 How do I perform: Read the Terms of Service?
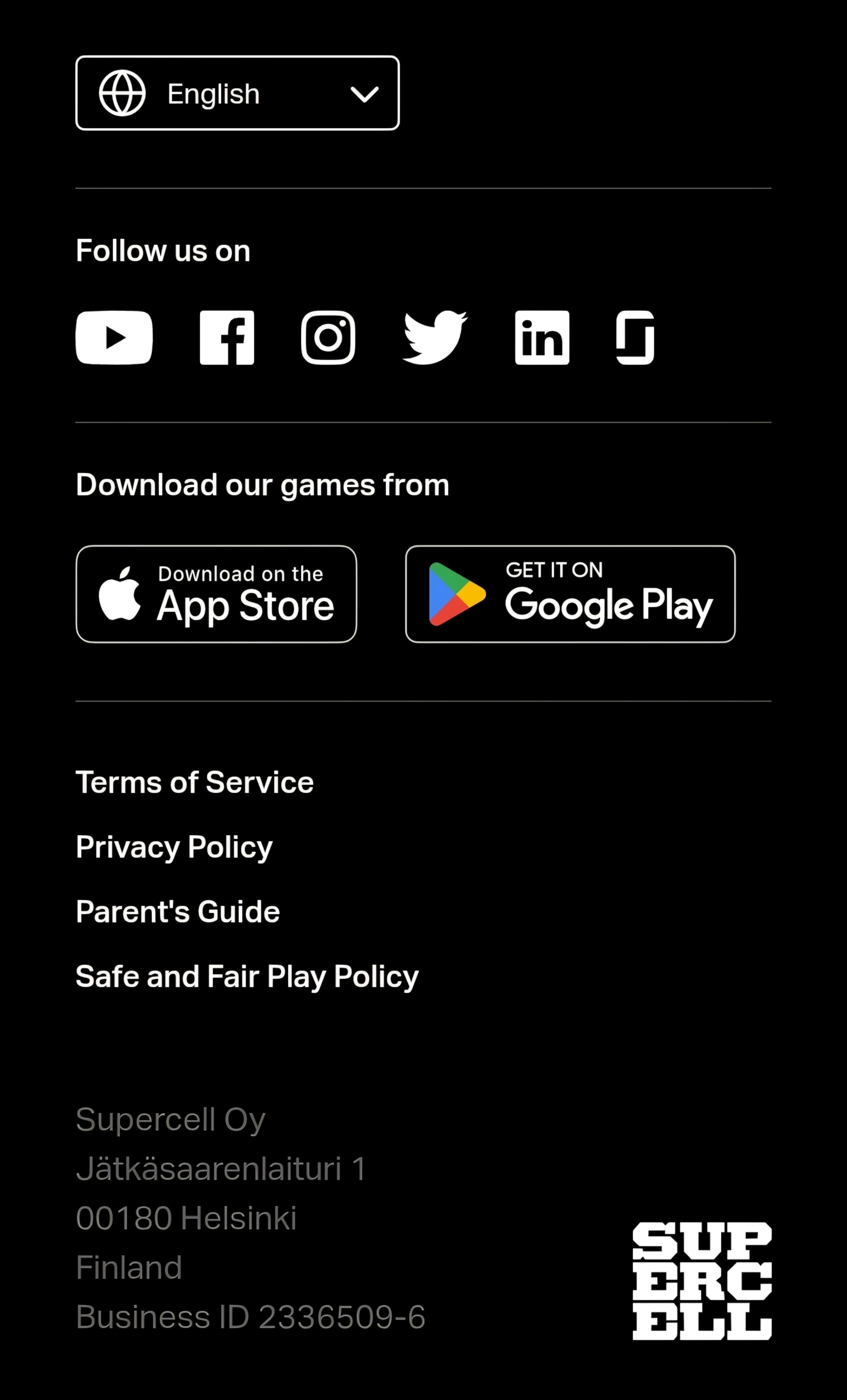click(x=194, y=782)
